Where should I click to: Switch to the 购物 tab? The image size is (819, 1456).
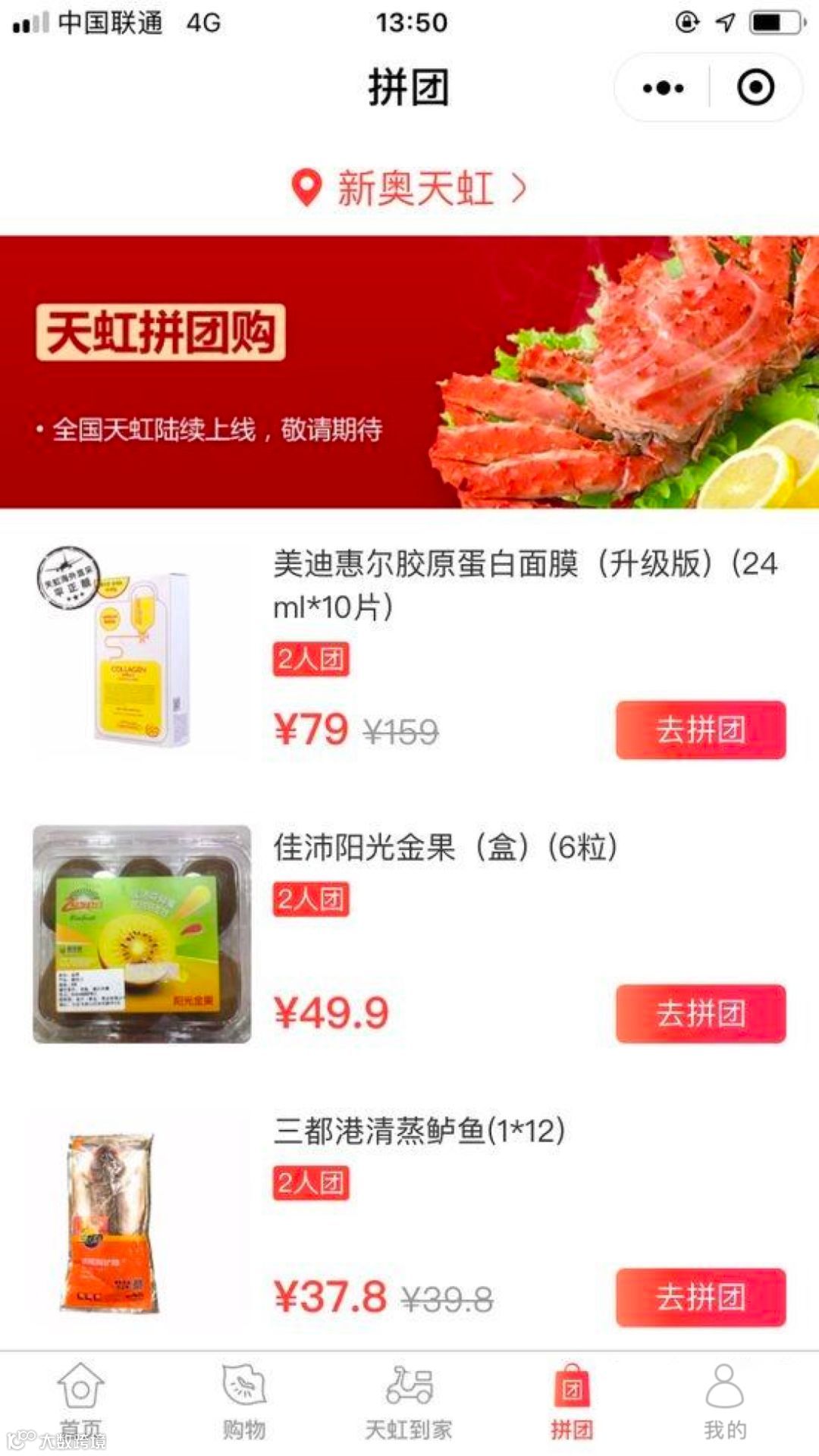244,1401
